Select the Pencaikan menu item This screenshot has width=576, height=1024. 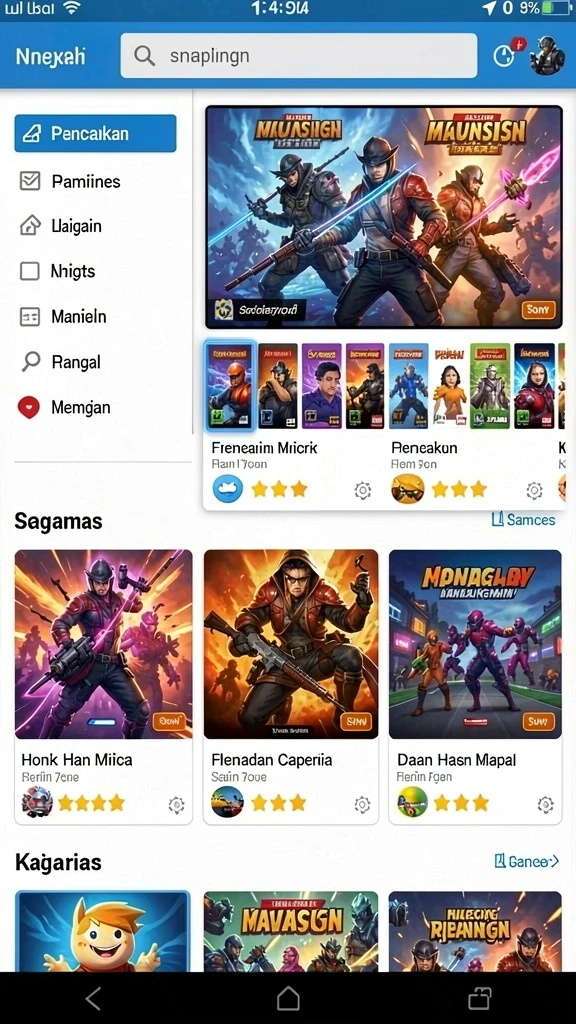(95, 133)
